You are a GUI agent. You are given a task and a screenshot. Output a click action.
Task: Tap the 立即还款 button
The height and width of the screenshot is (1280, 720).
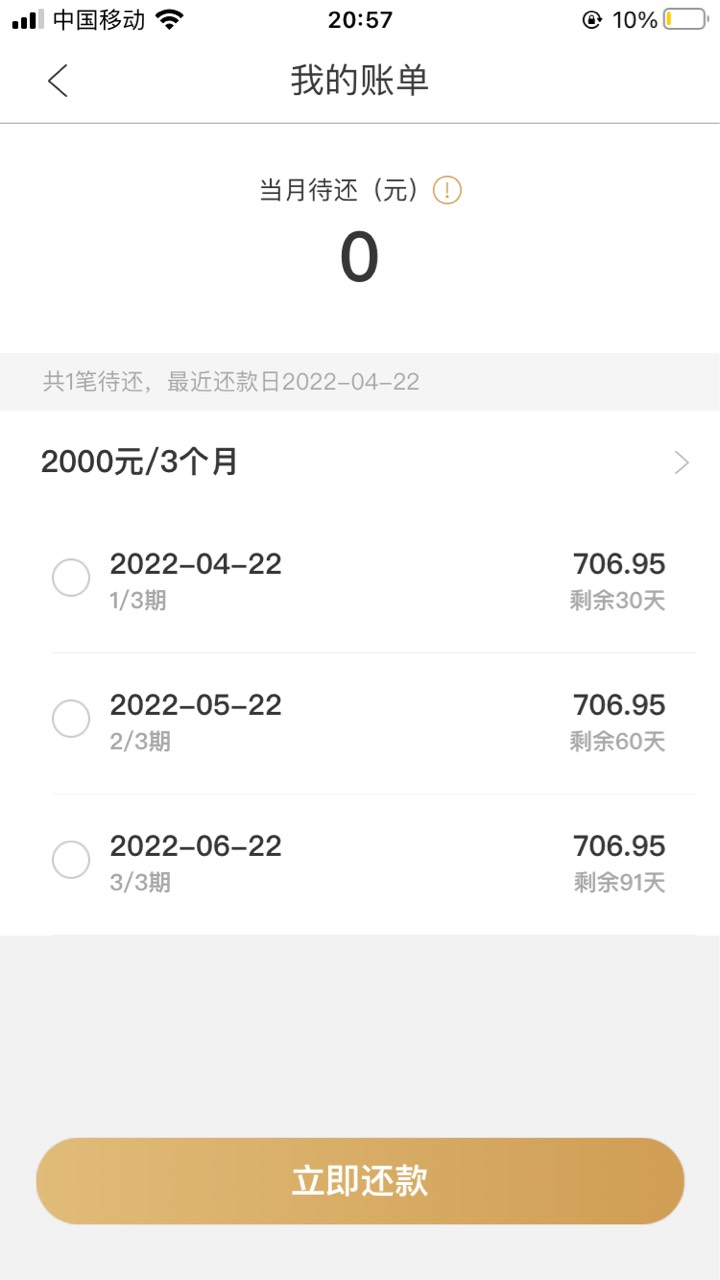click(360, 1181)
